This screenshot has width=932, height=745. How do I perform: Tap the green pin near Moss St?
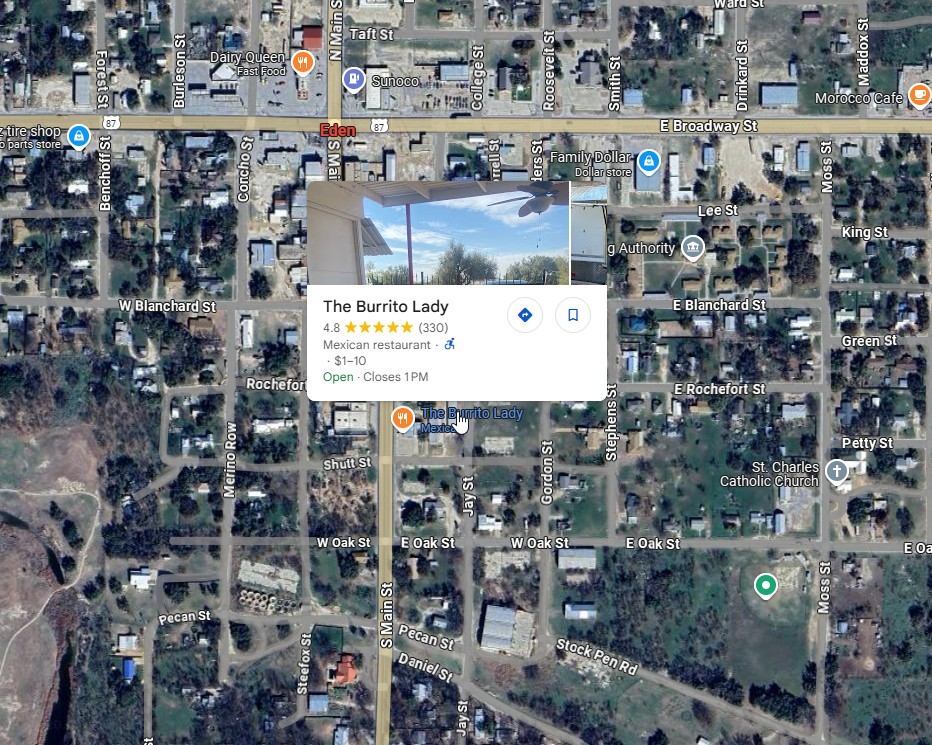click(x=765, y=585)
